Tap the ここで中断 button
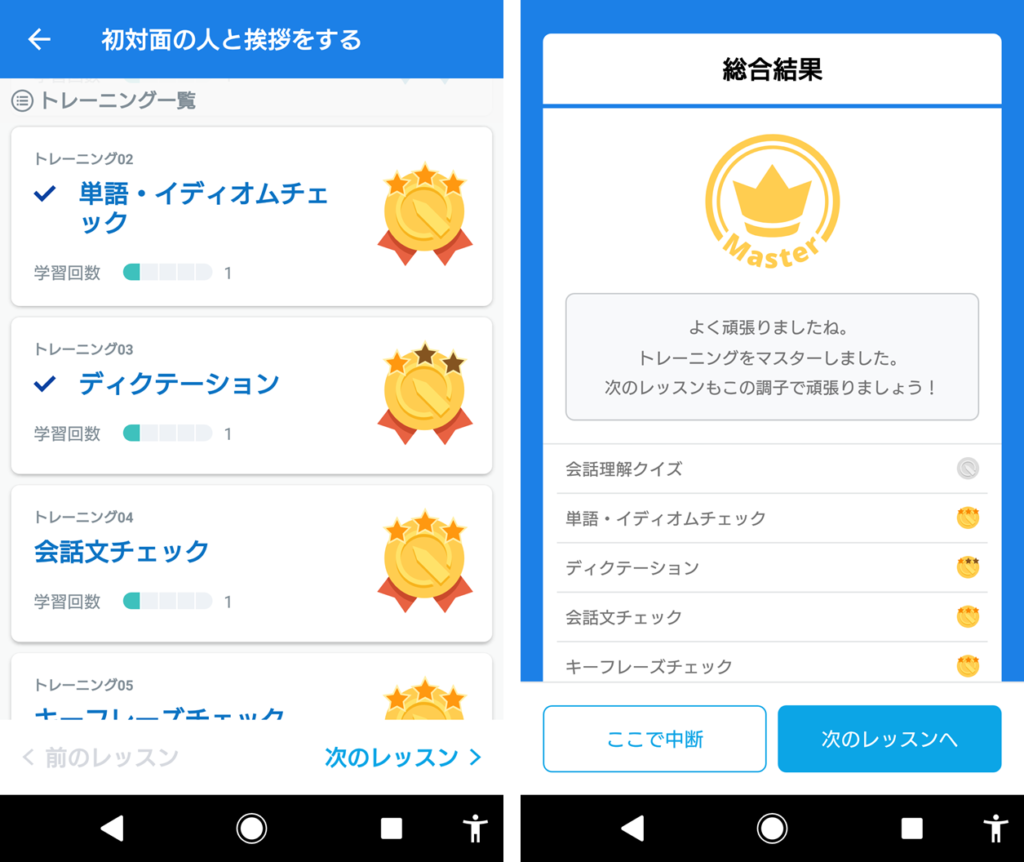Screen dimensions: 1024x862 pyautogui.click(x=654, y=739)
